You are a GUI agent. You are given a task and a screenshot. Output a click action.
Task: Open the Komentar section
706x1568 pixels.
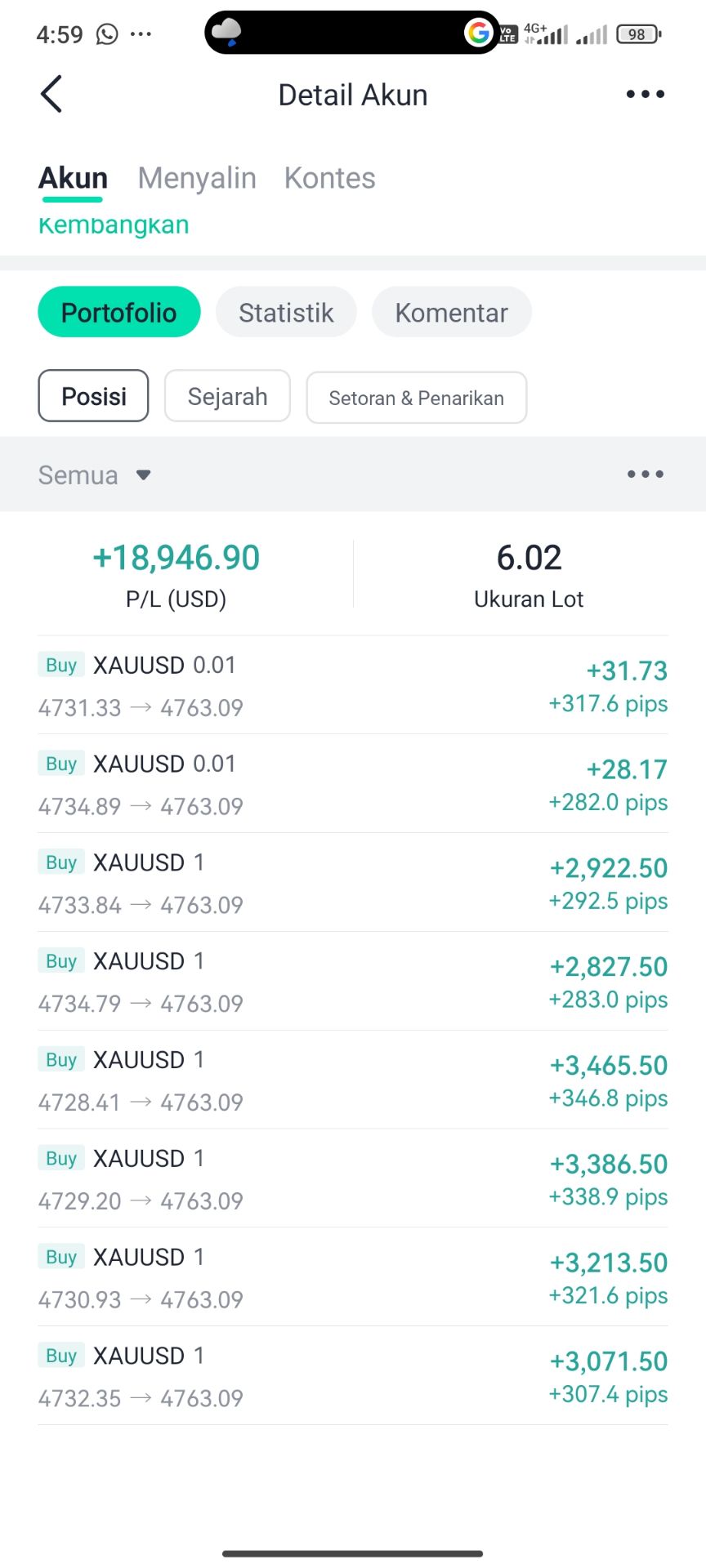point(451,312)
